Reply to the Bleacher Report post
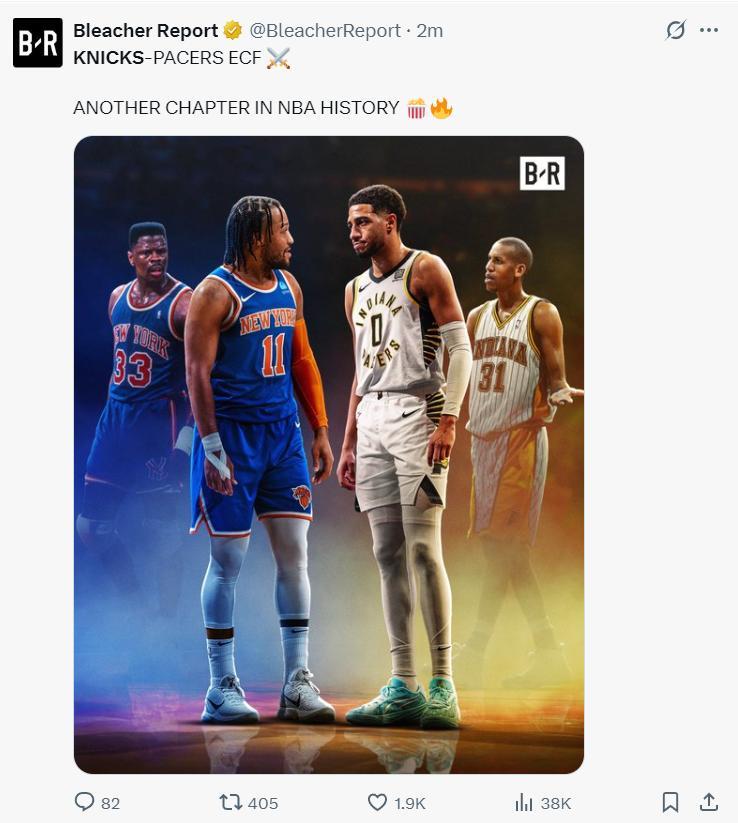Image resolution: width=738 pixels, height=823 pixels. click(x=85, y=802)
